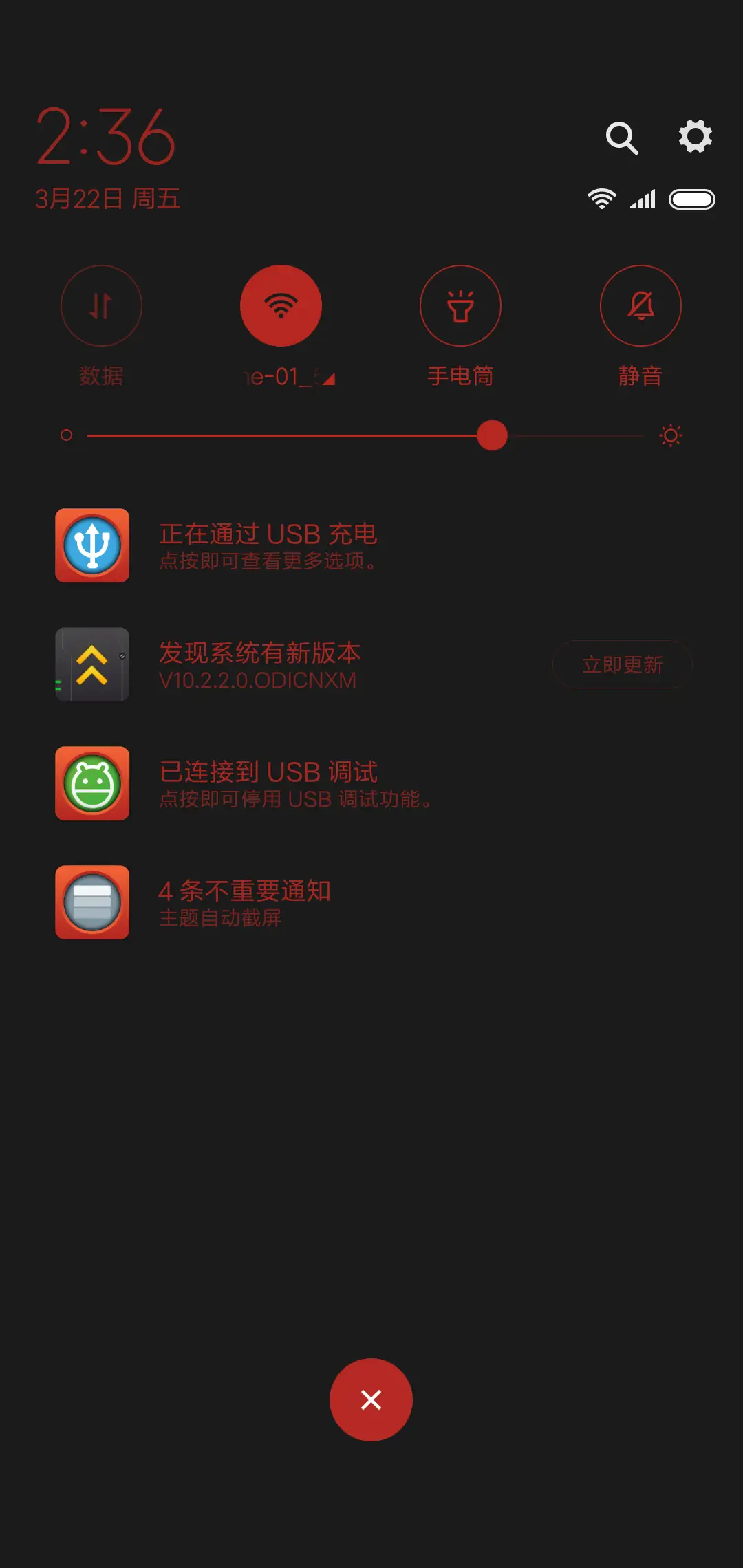The image size is (743, 1568).
Task: Dismiss all notifications with the X button
Action: coord(371,1400)
